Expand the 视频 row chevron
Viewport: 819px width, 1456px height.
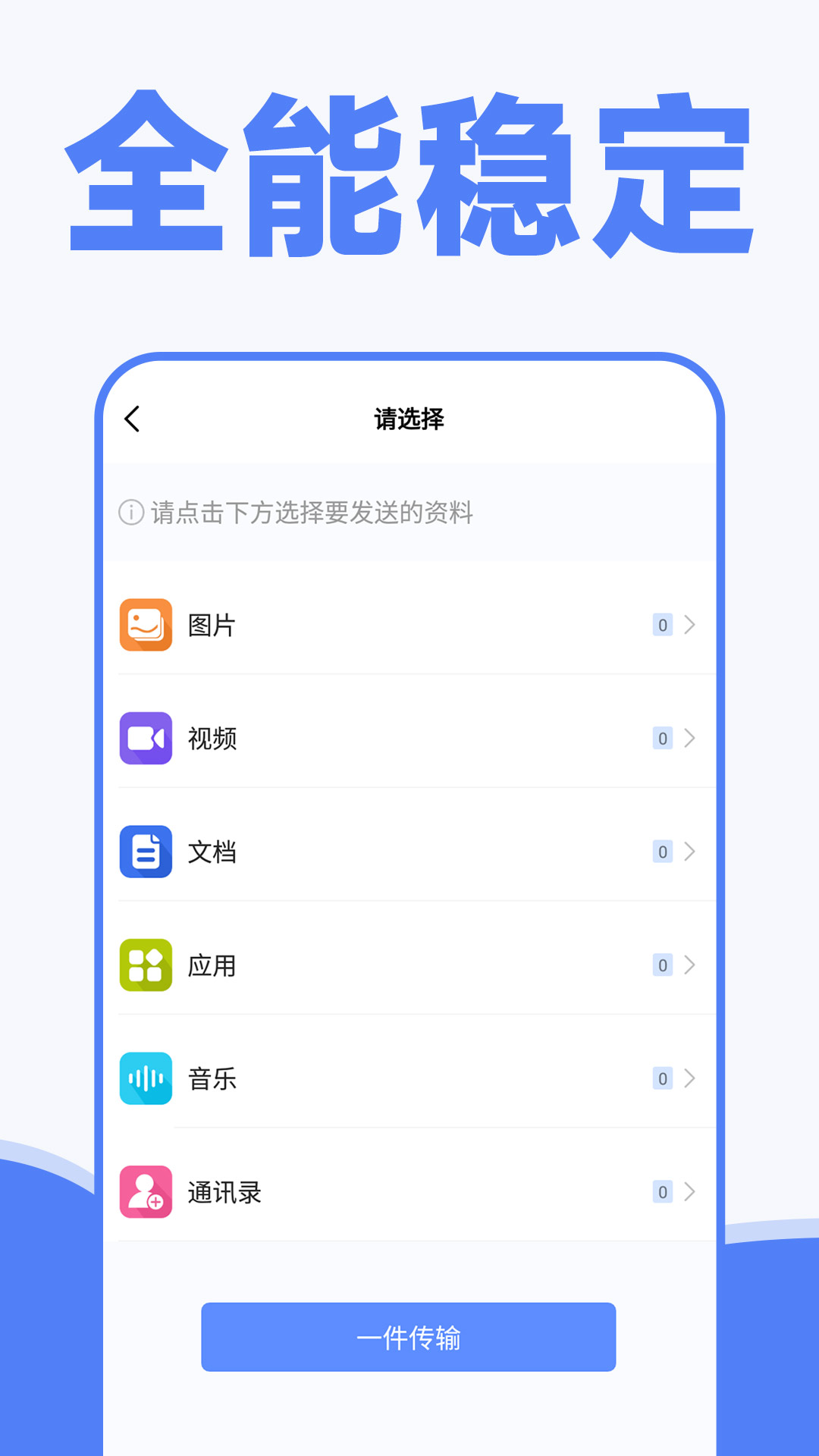click(x=689, y=738)
